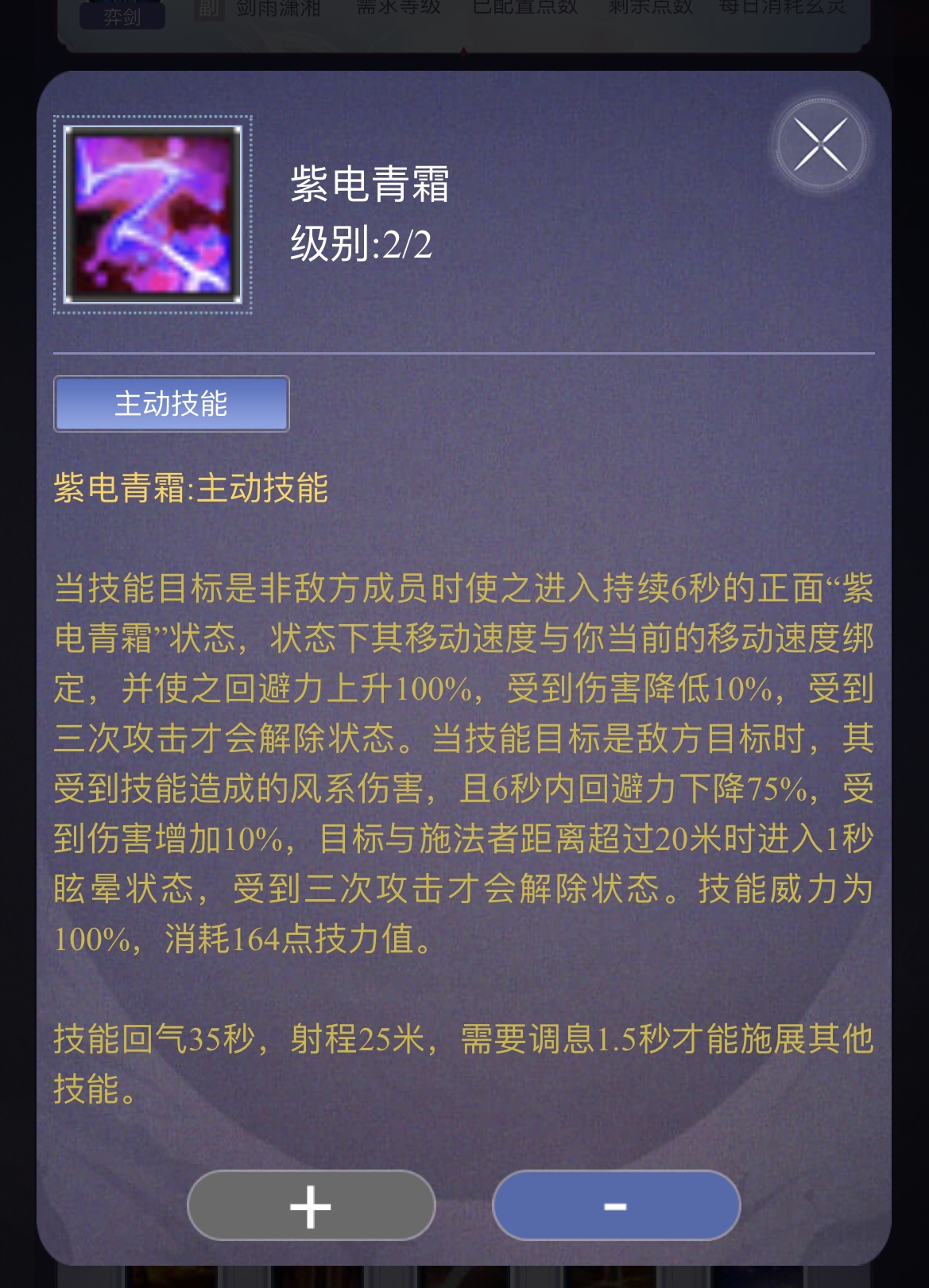This screenshot has height=1288, width=929.
Task: Select the 主动技能 tab
Action: coord(171,404)
